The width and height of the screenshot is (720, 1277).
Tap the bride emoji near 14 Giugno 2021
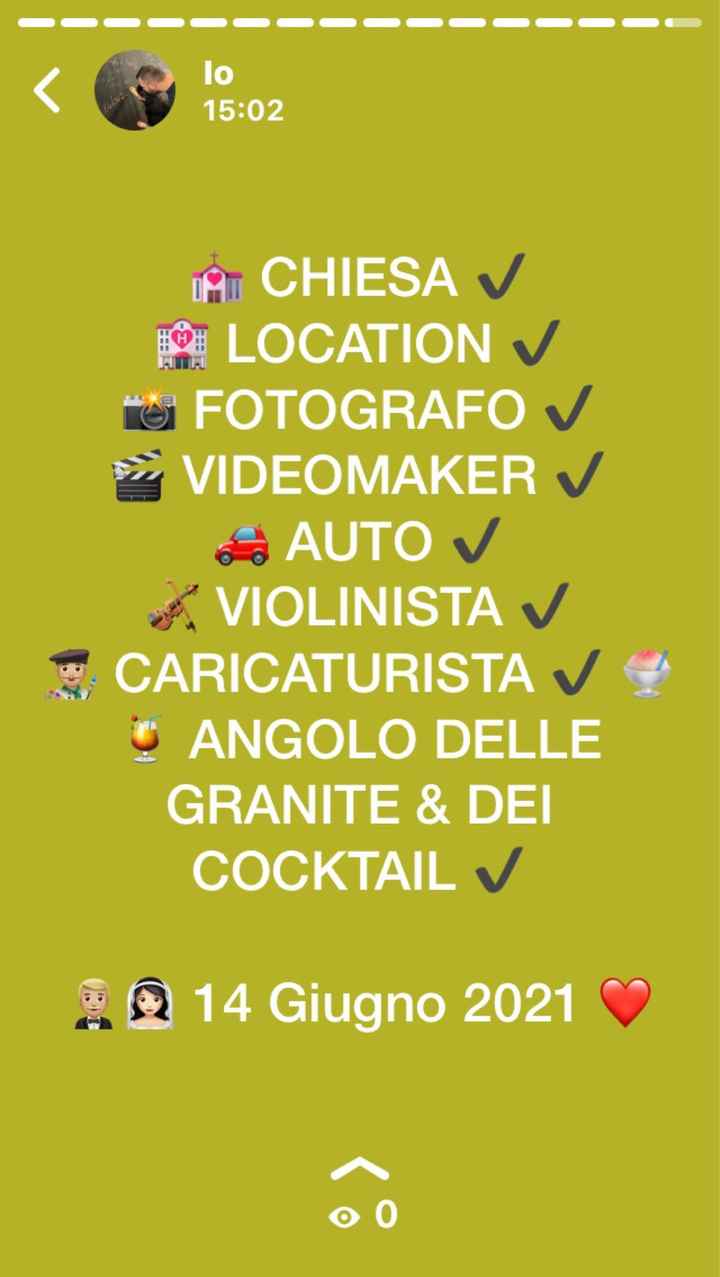pyautogui.click(x=148, y=1004)
